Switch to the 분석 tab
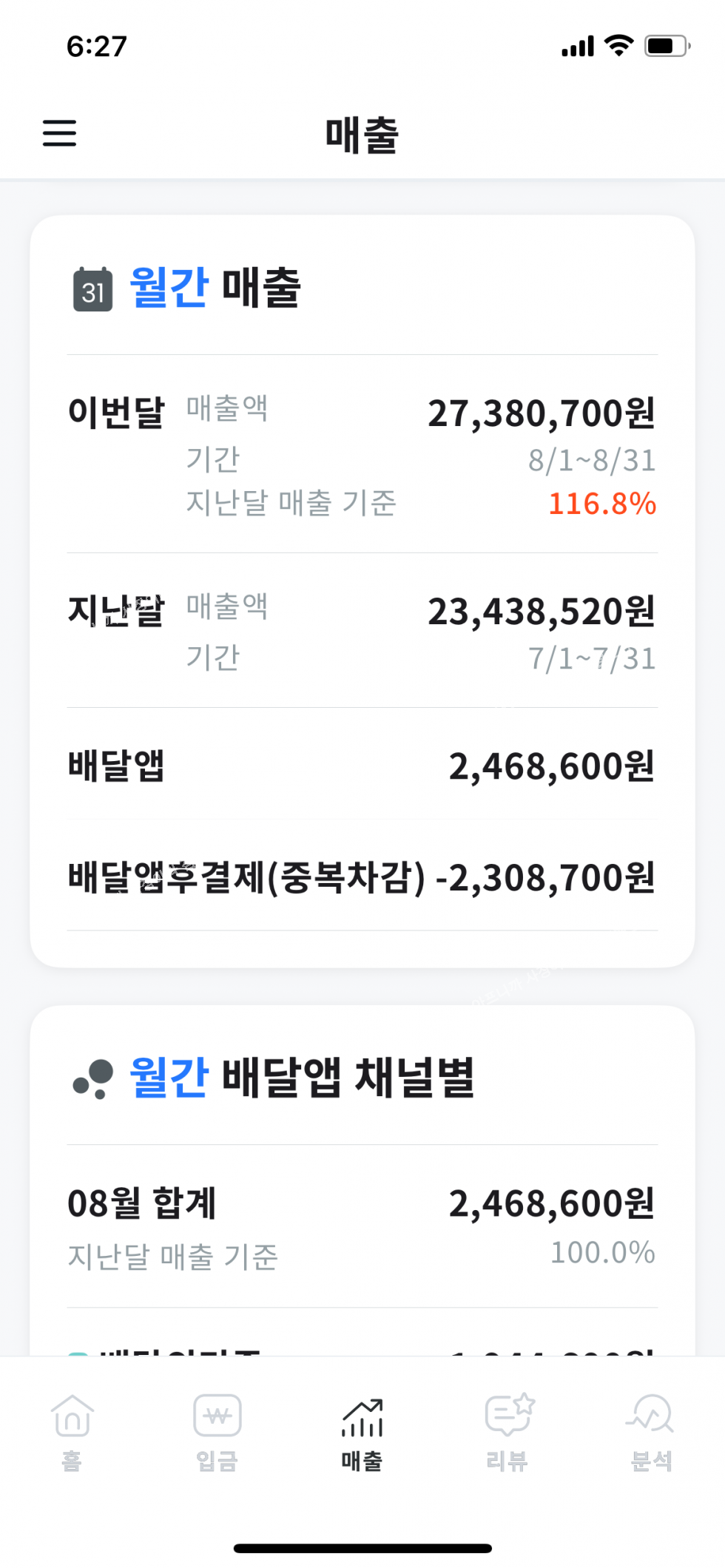 [651, 1431]
